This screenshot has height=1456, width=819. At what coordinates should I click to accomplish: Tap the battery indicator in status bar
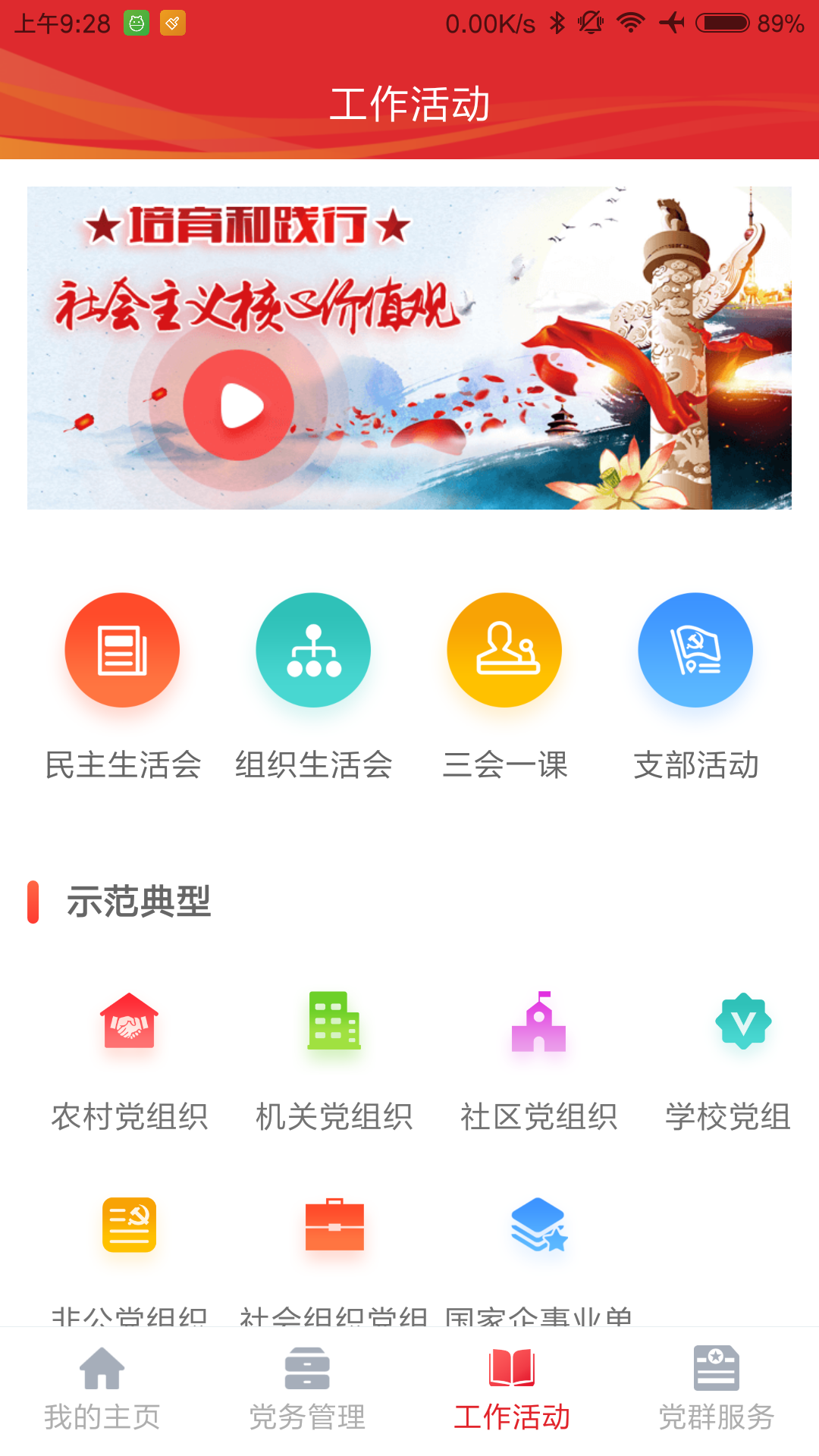(x=720, y=23)
